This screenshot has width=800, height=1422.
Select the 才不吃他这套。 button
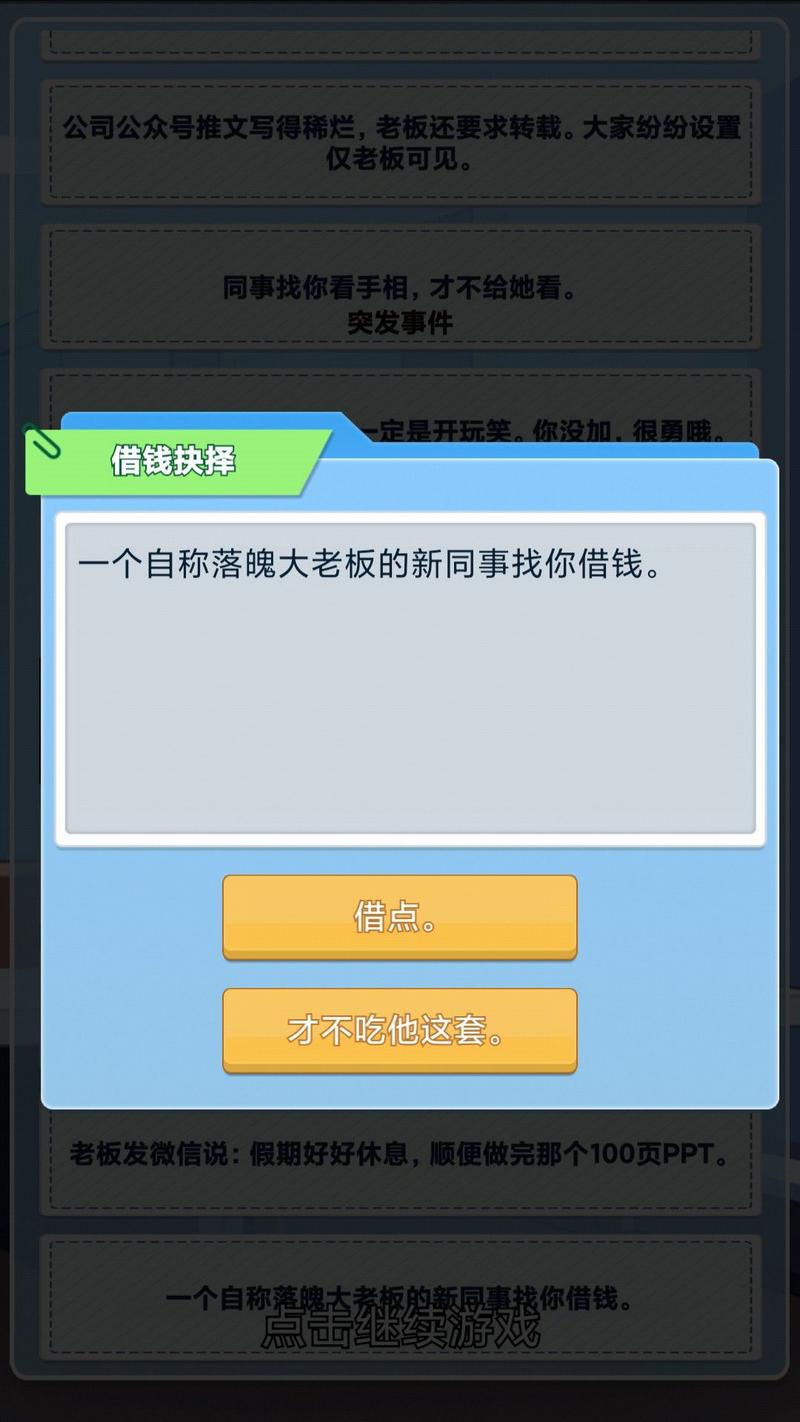(399, 1030)
